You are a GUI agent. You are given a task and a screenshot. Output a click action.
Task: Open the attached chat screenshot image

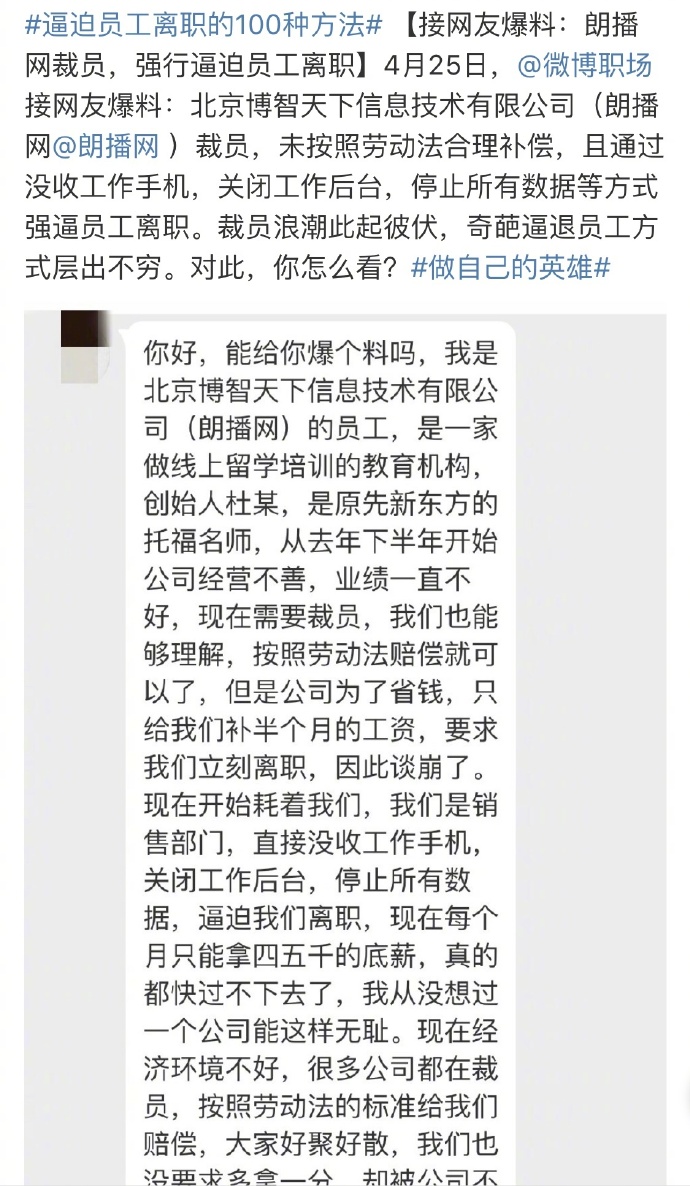(345, 750)
